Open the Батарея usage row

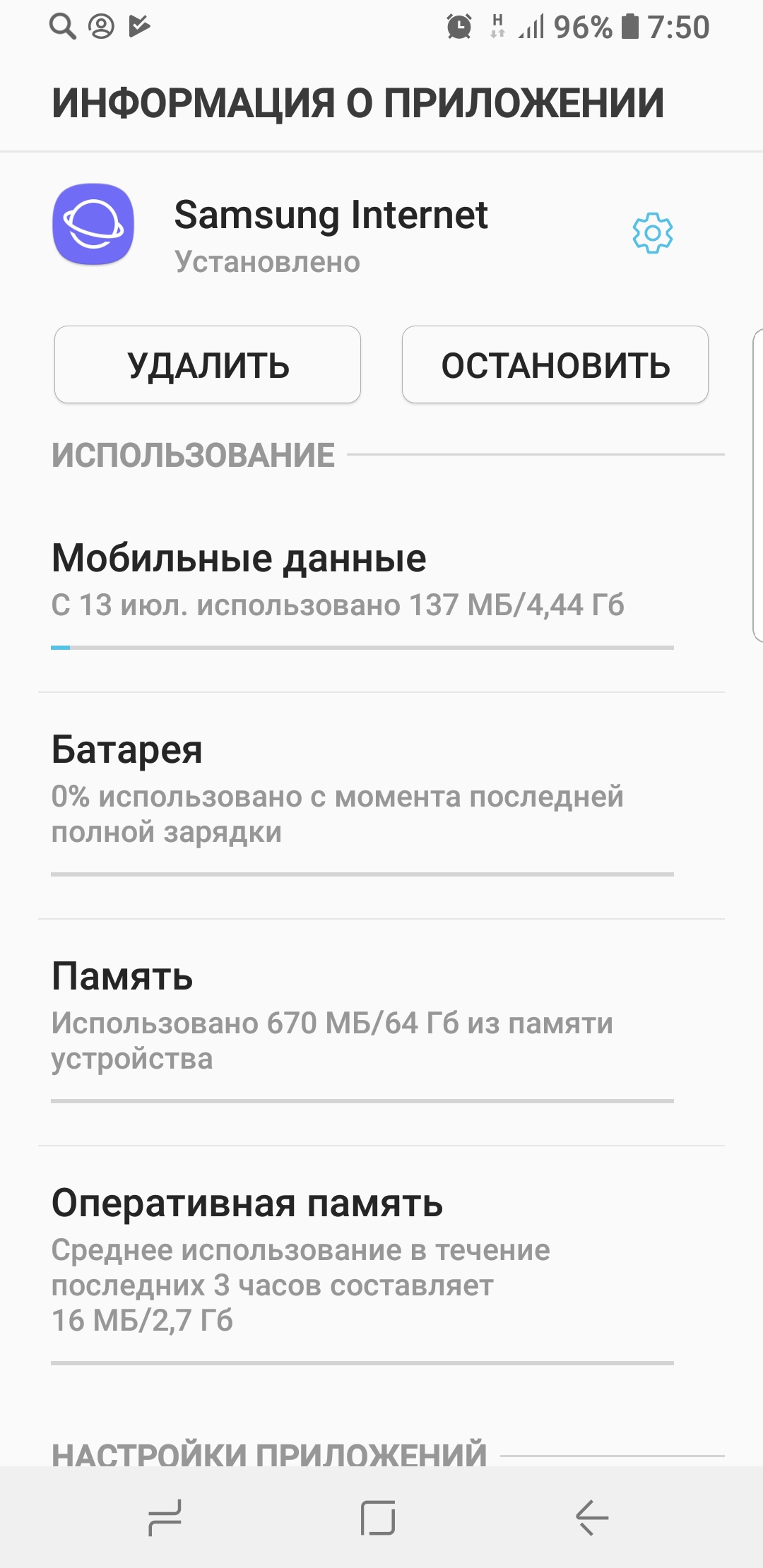381,806
